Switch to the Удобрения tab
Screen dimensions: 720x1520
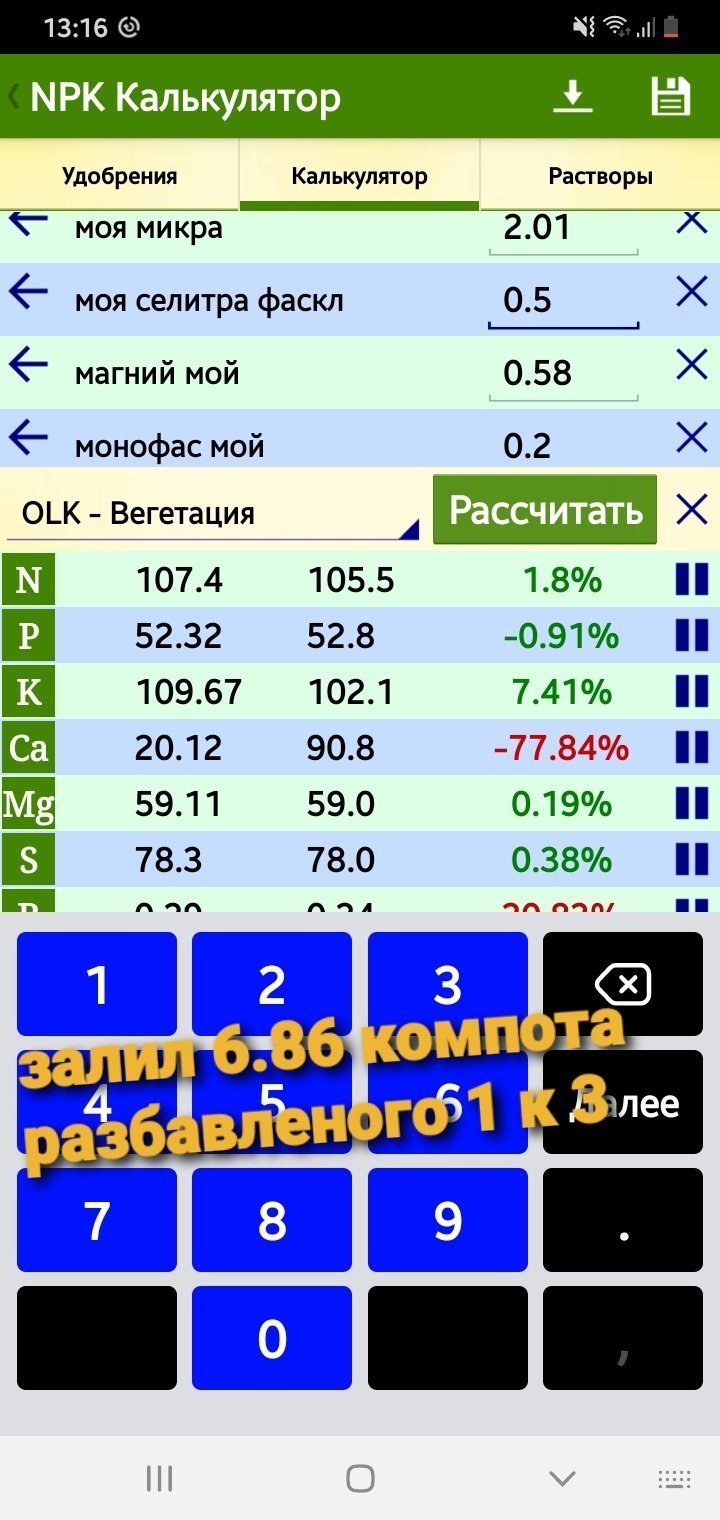(x=120, y=176)
